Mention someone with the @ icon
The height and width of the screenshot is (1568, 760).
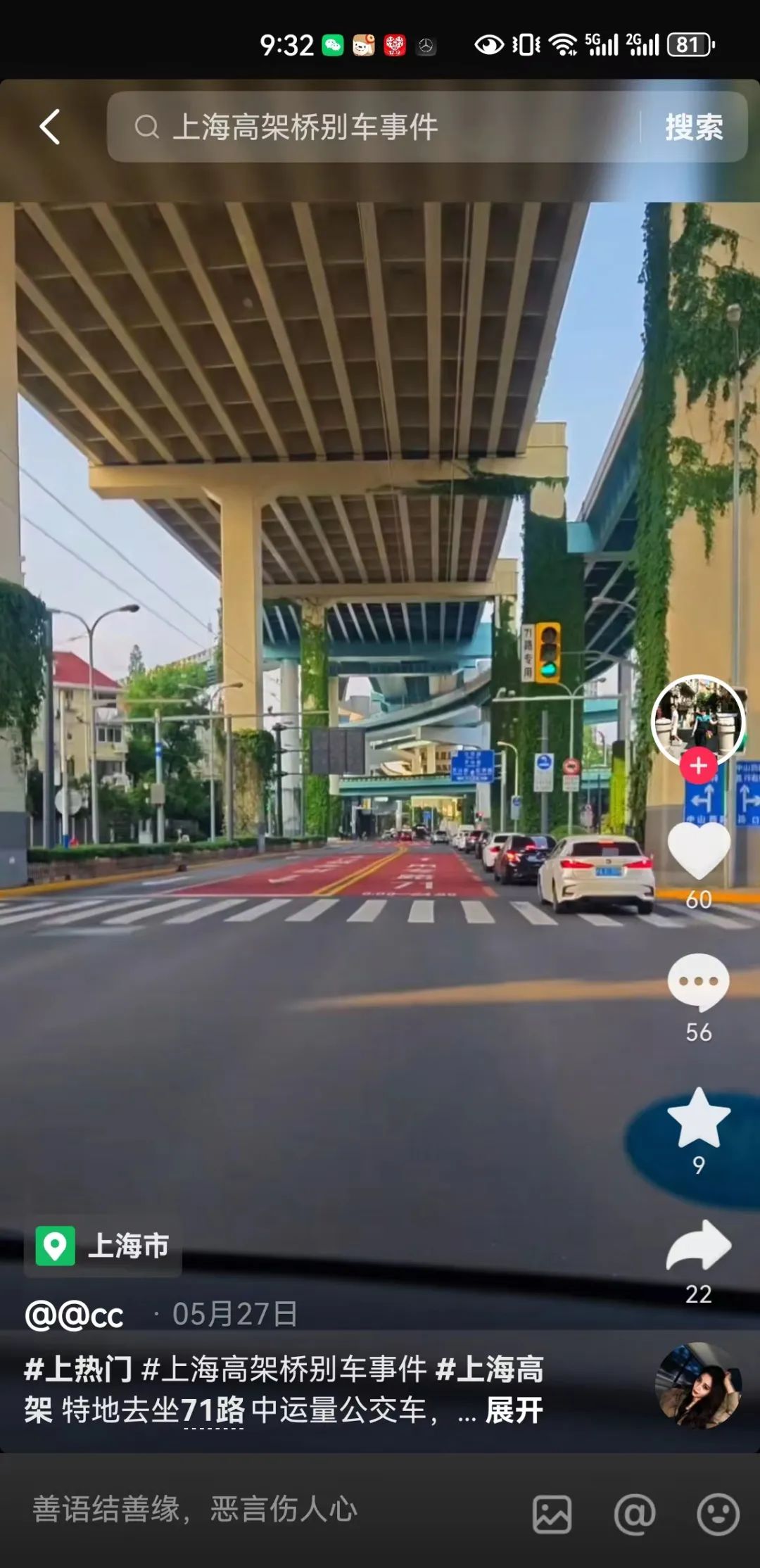tap(635, 1514)
